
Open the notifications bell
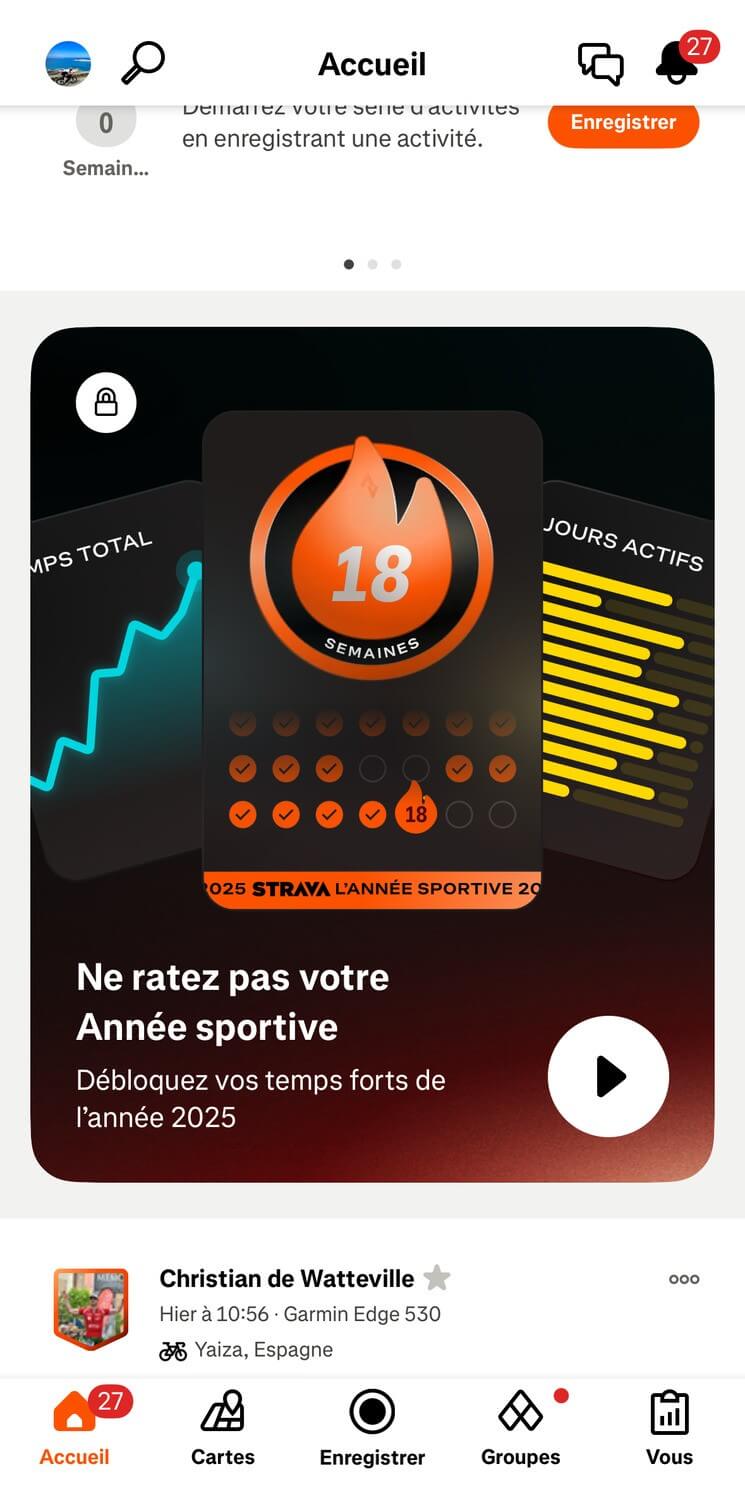[x=677, y=64]
